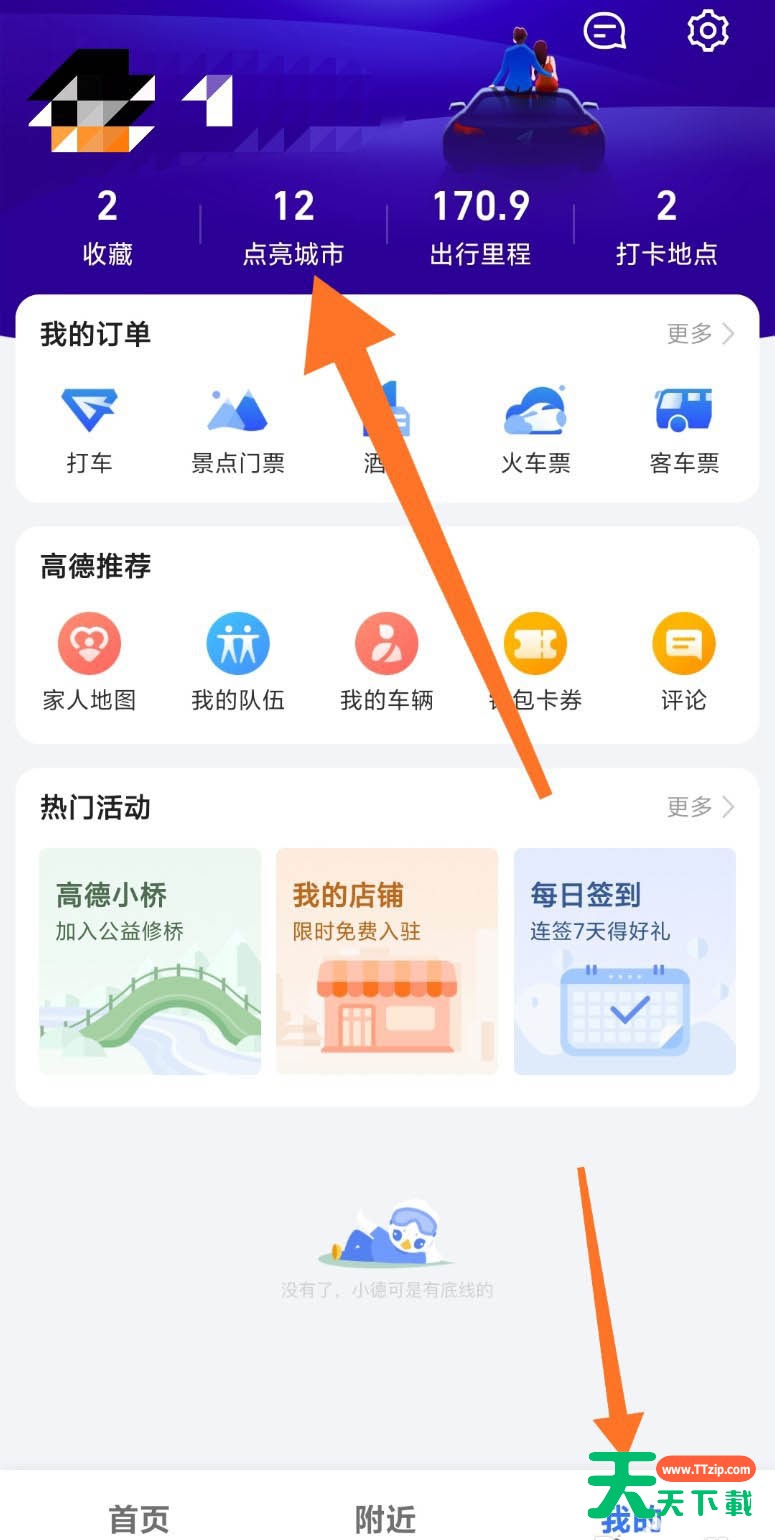
Task: Open 客车票 bus ticket orders
Action: coord(684,430)
